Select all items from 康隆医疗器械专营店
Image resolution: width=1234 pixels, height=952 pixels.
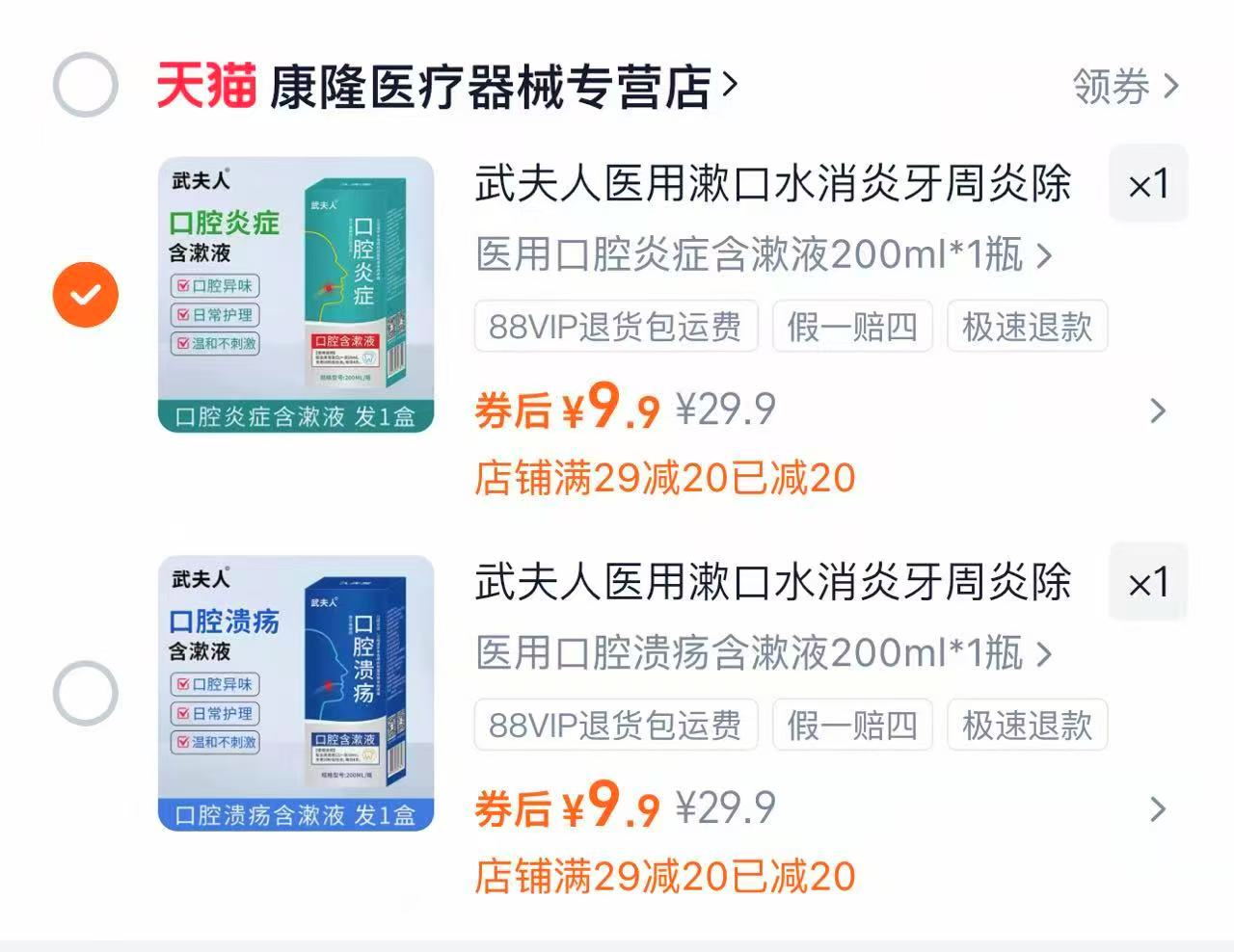pyautogui.click(x=85, y=85)
